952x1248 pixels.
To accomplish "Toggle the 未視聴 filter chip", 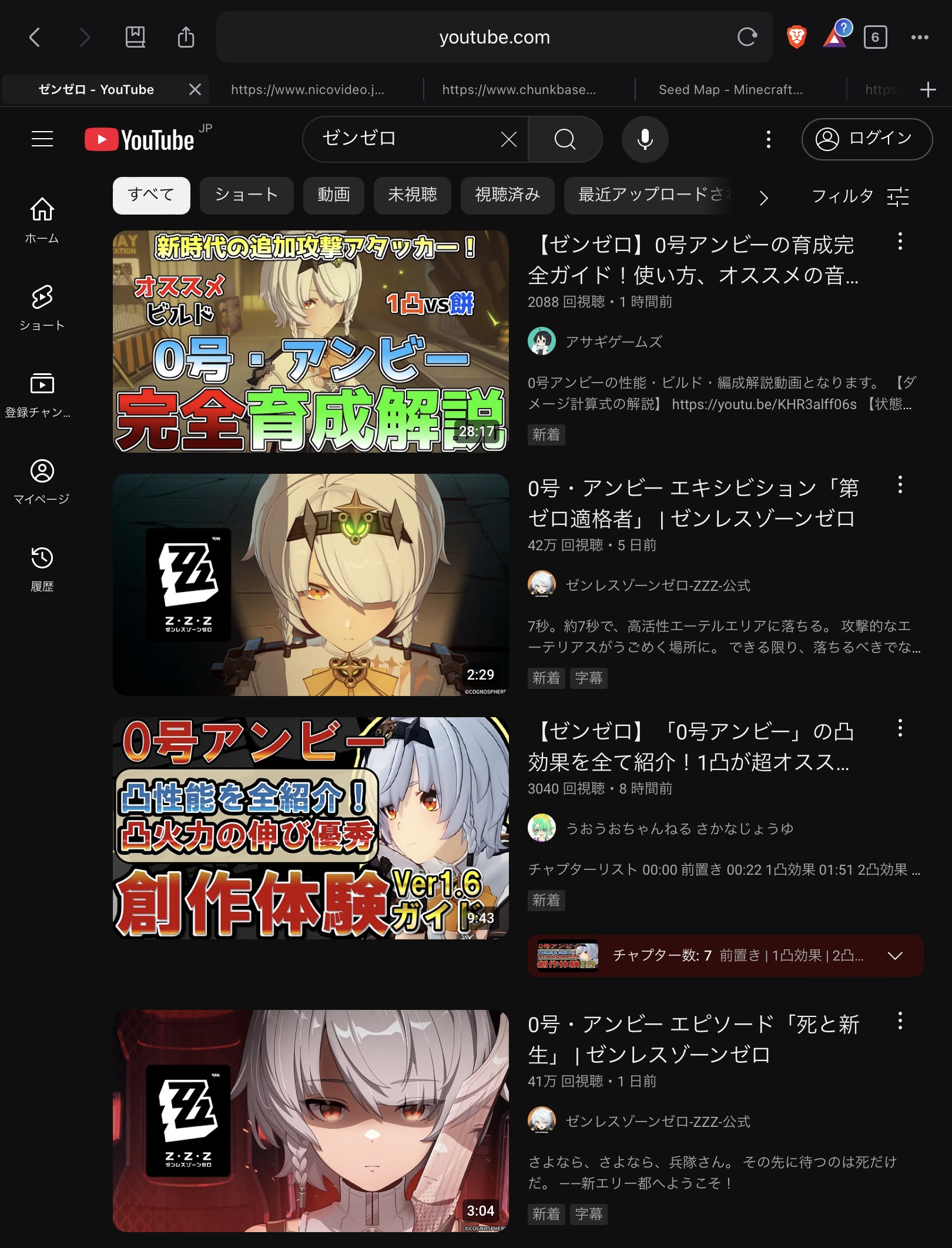I will tap(413, 196).
